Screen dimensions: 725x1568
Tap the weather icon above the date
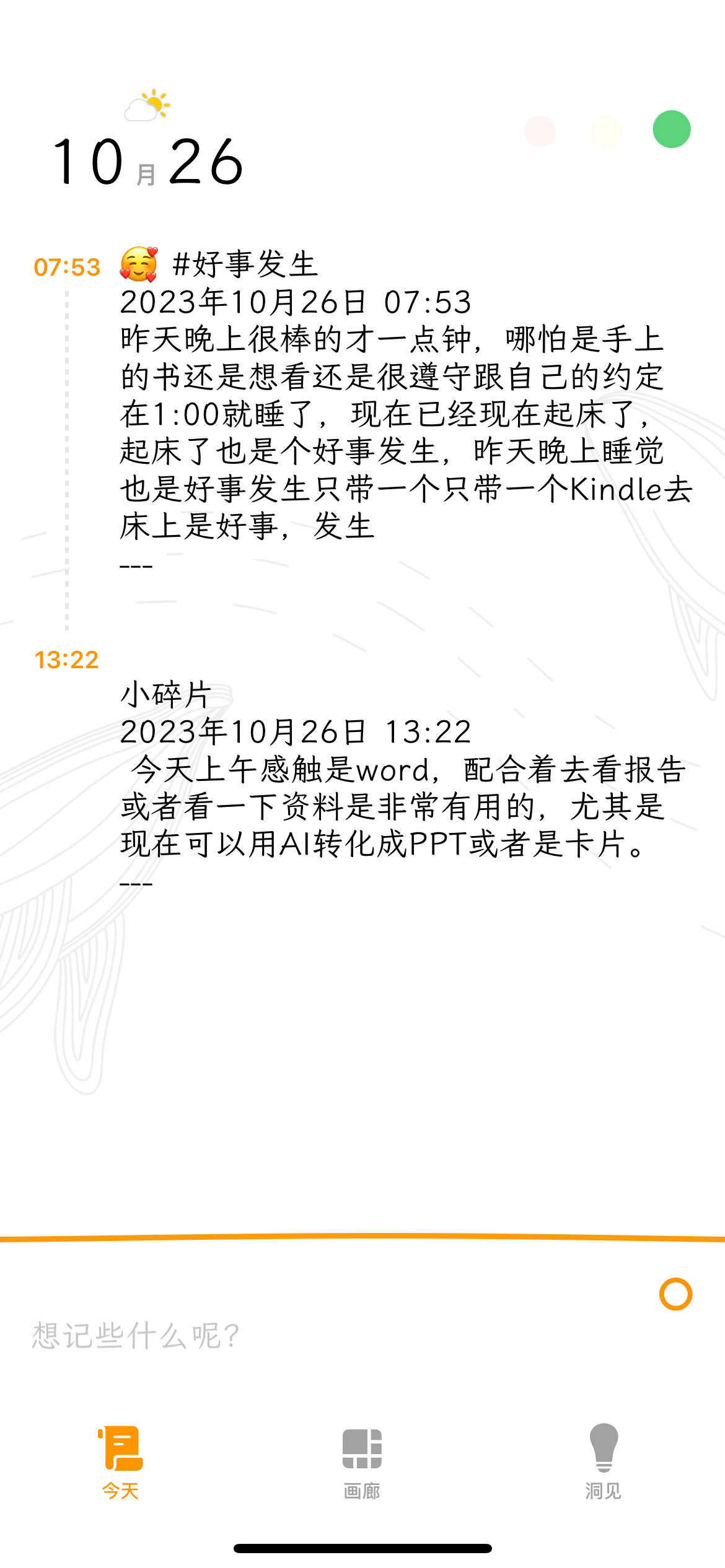tap(147, 105)
